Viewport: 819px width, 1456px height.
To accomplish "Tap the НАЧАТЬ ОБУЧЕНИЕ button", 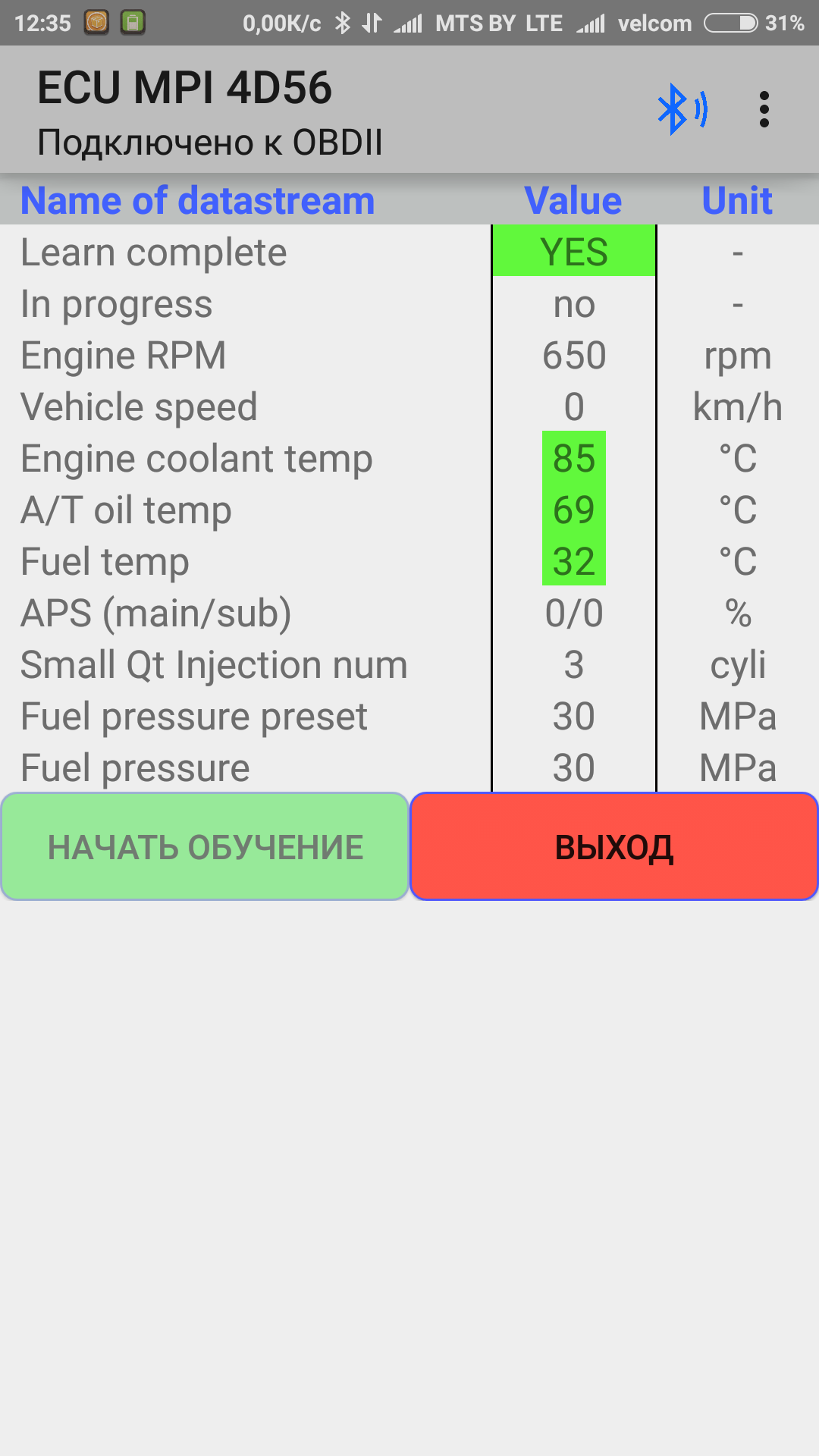I will [205, 847].
